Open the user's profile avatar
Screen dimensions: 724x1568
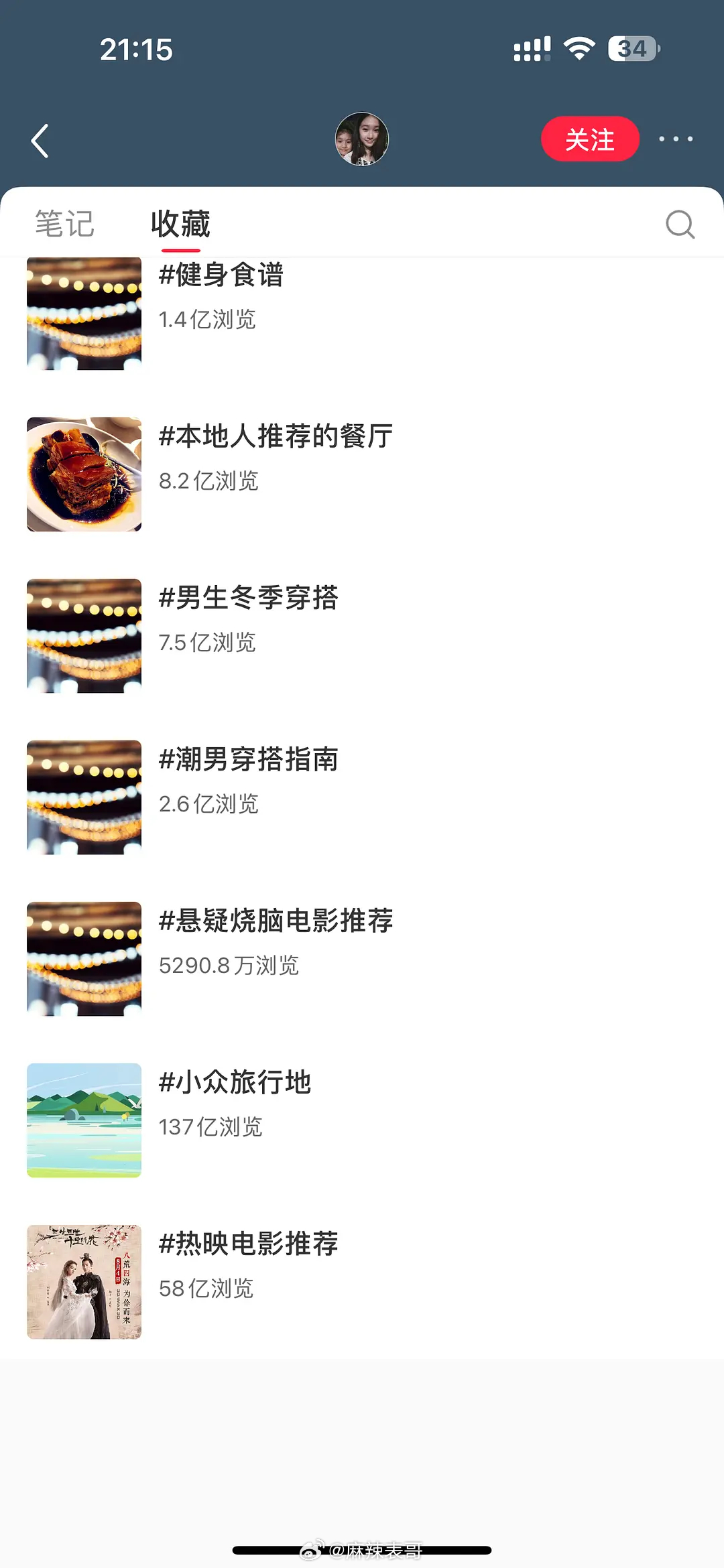362,139
